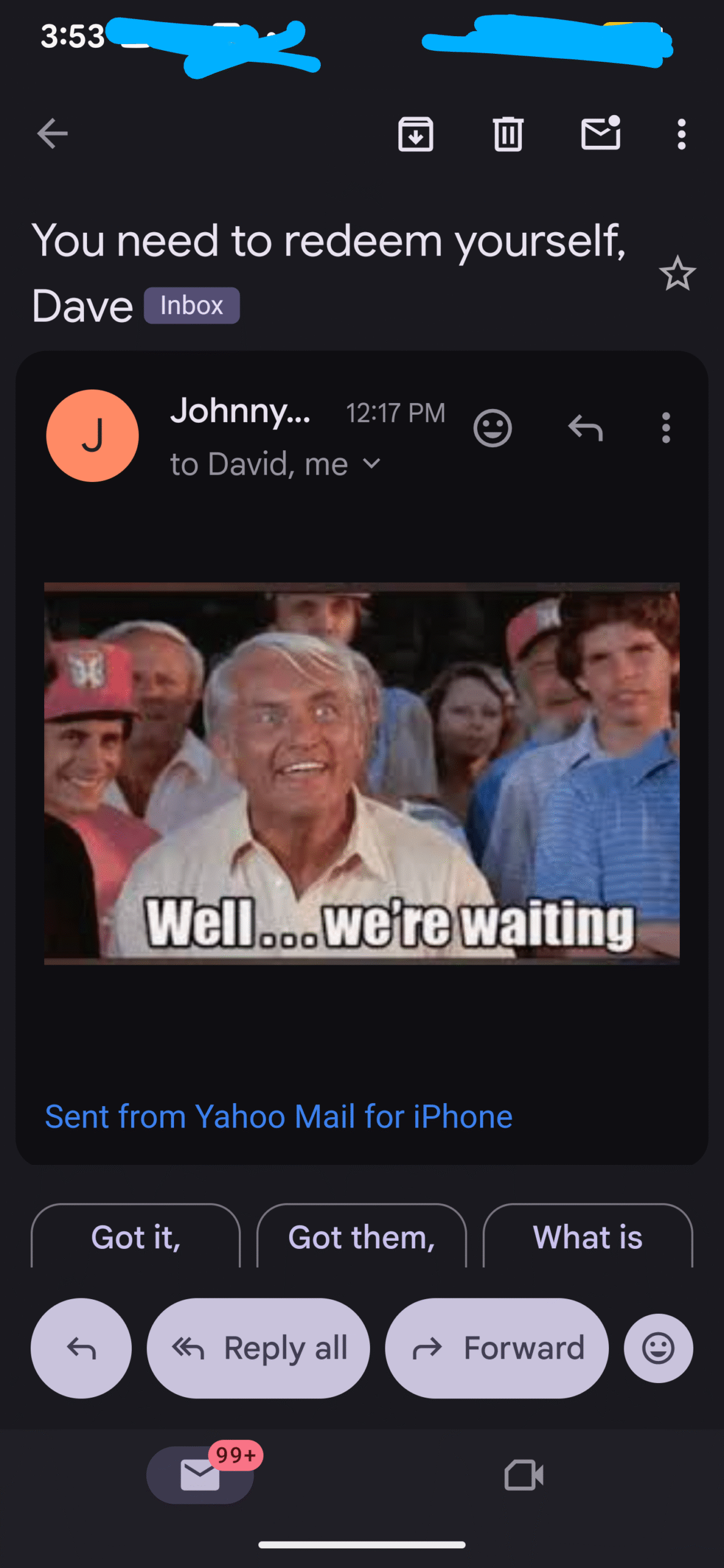Tap the bottom reply button
This screenshot has height=1568, width=724.
81,1347
